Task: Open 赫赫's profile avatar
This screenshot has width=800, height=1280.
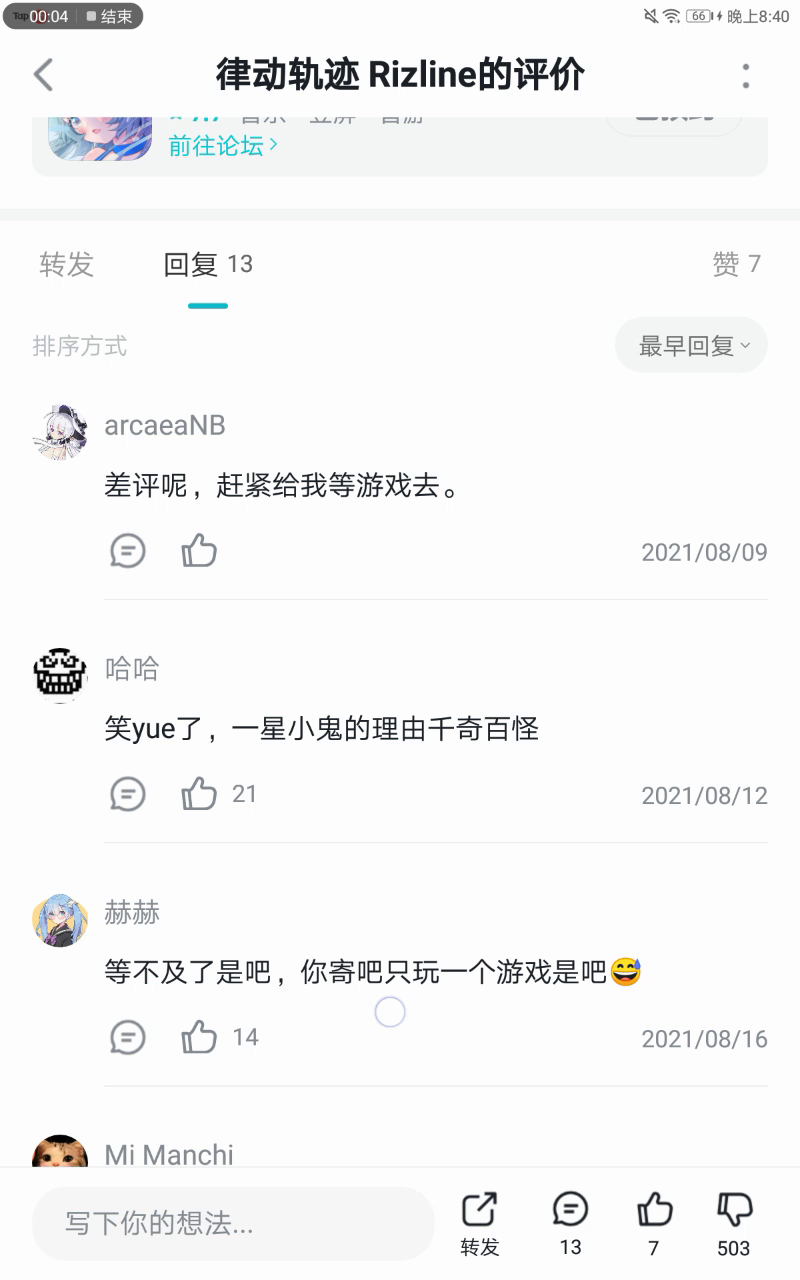Action: pos(60,920)
